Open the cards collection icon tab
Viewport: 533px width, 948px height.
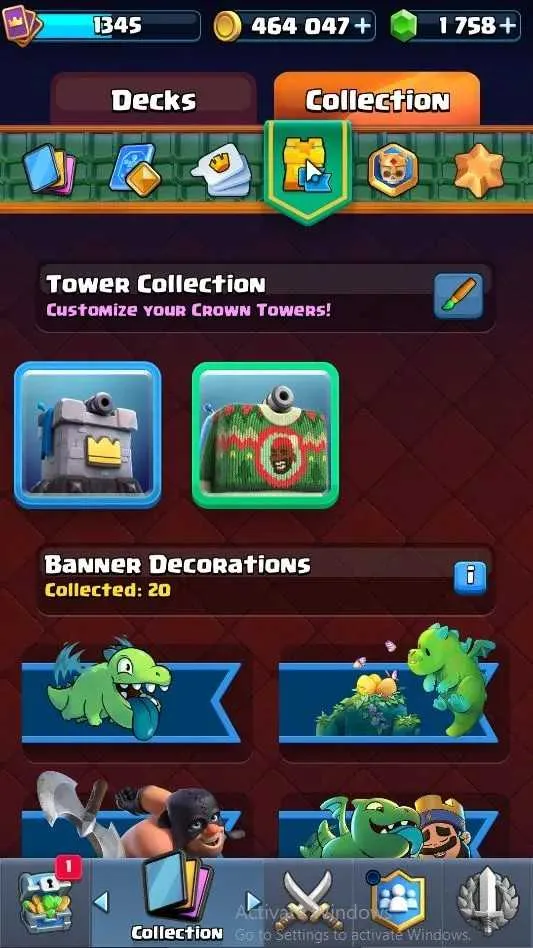(x=50, y=167)
